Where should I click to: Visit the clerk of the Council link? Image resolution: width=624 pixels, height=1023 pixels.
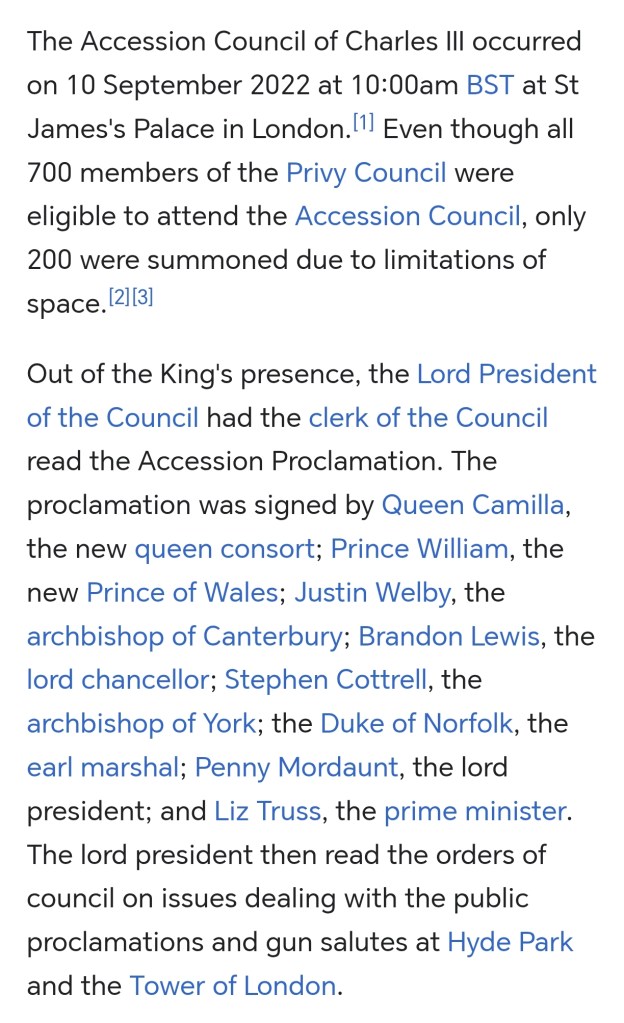(428, 418)
